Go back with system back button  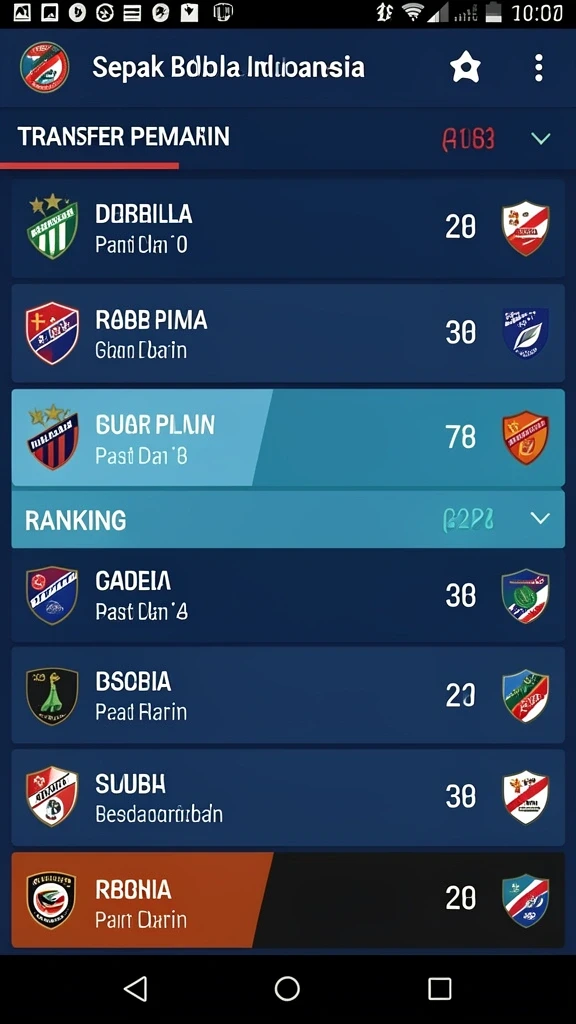(x=135, y=989)
